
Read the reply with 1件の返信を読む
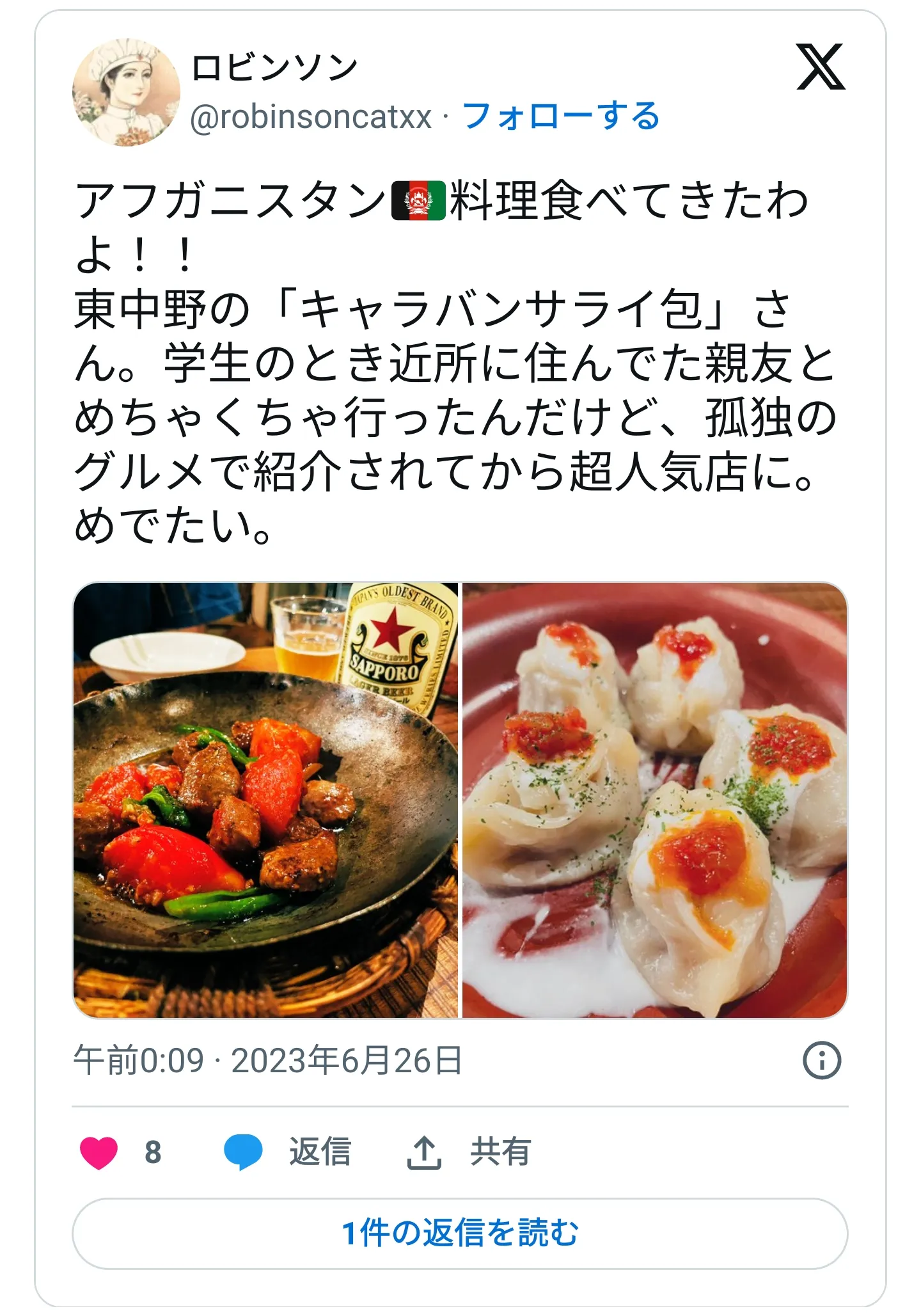460,1233
